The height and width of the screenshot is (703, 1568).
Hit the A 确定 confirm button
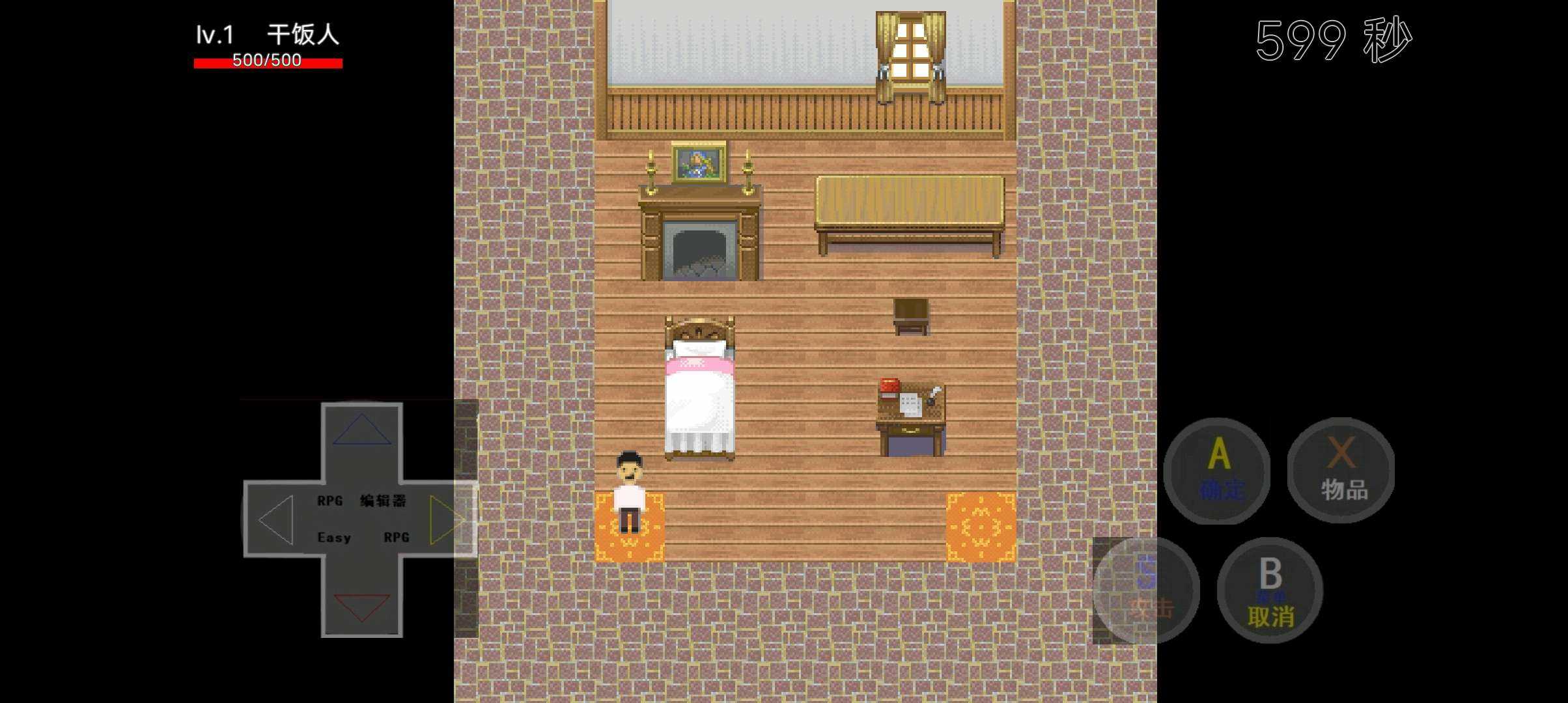pos(1217,471)
